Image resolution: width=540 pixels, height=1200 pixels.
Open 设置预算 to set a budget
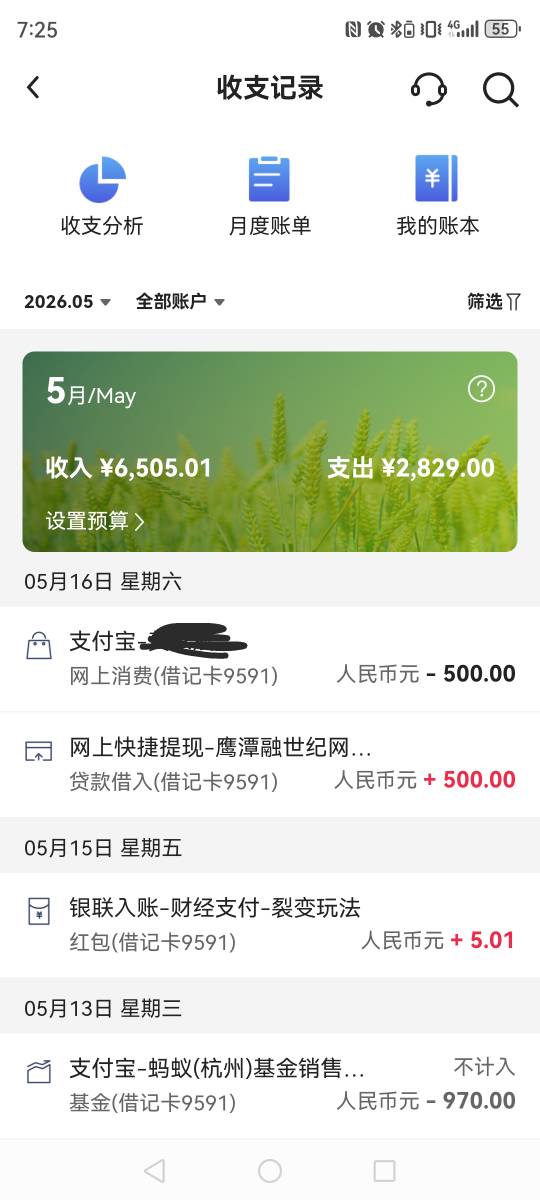pos(95,521)
